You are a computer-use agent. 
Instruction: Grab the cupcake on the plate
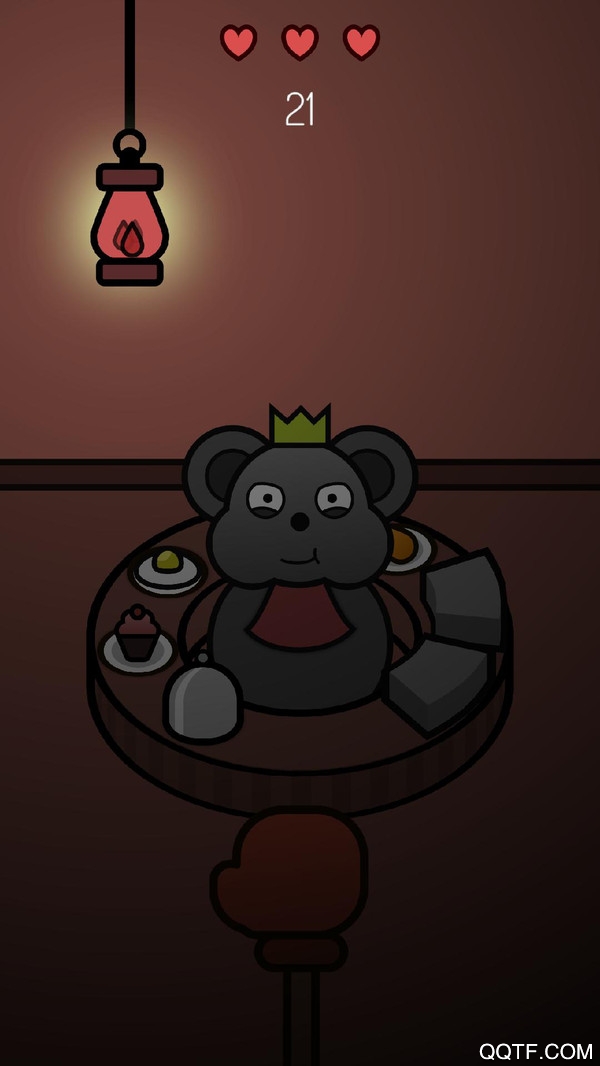(137, 636)
